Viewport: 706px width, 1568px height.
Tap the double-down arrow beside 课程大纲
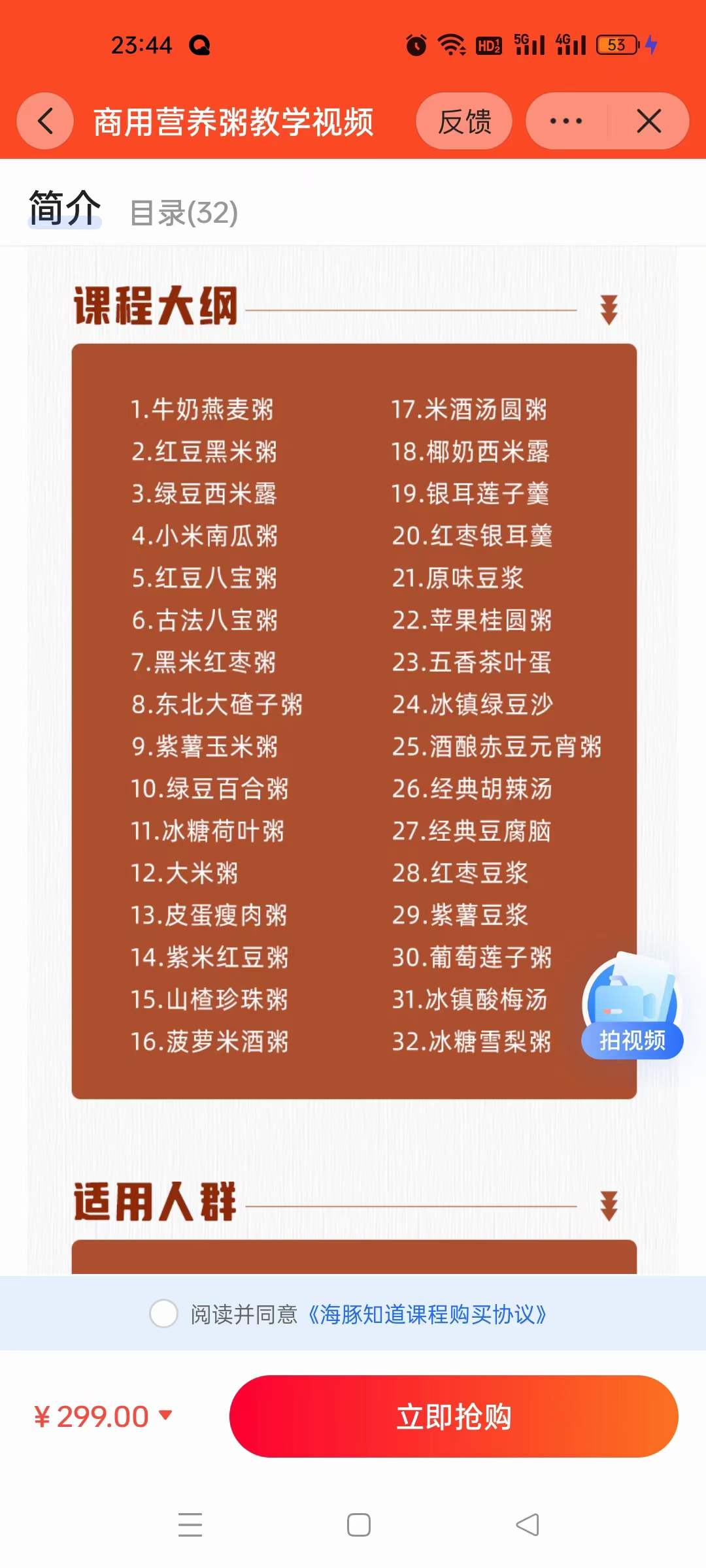coord(611,310)
